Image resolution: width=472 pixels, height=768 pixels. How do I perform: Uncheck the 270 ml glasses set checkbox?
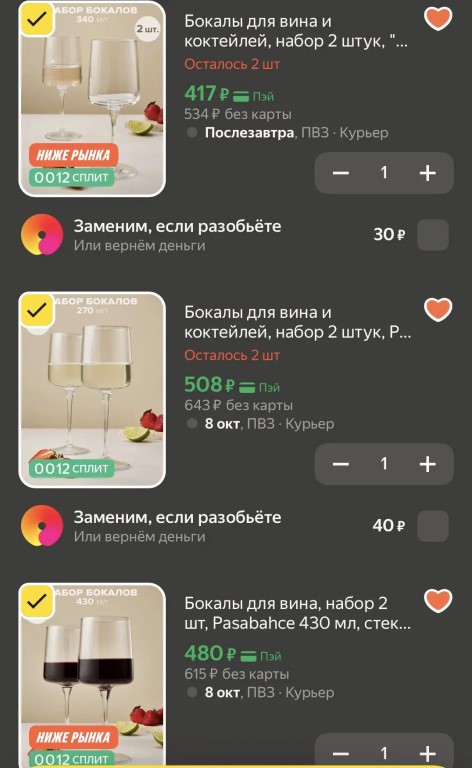[x=37, y=311]
